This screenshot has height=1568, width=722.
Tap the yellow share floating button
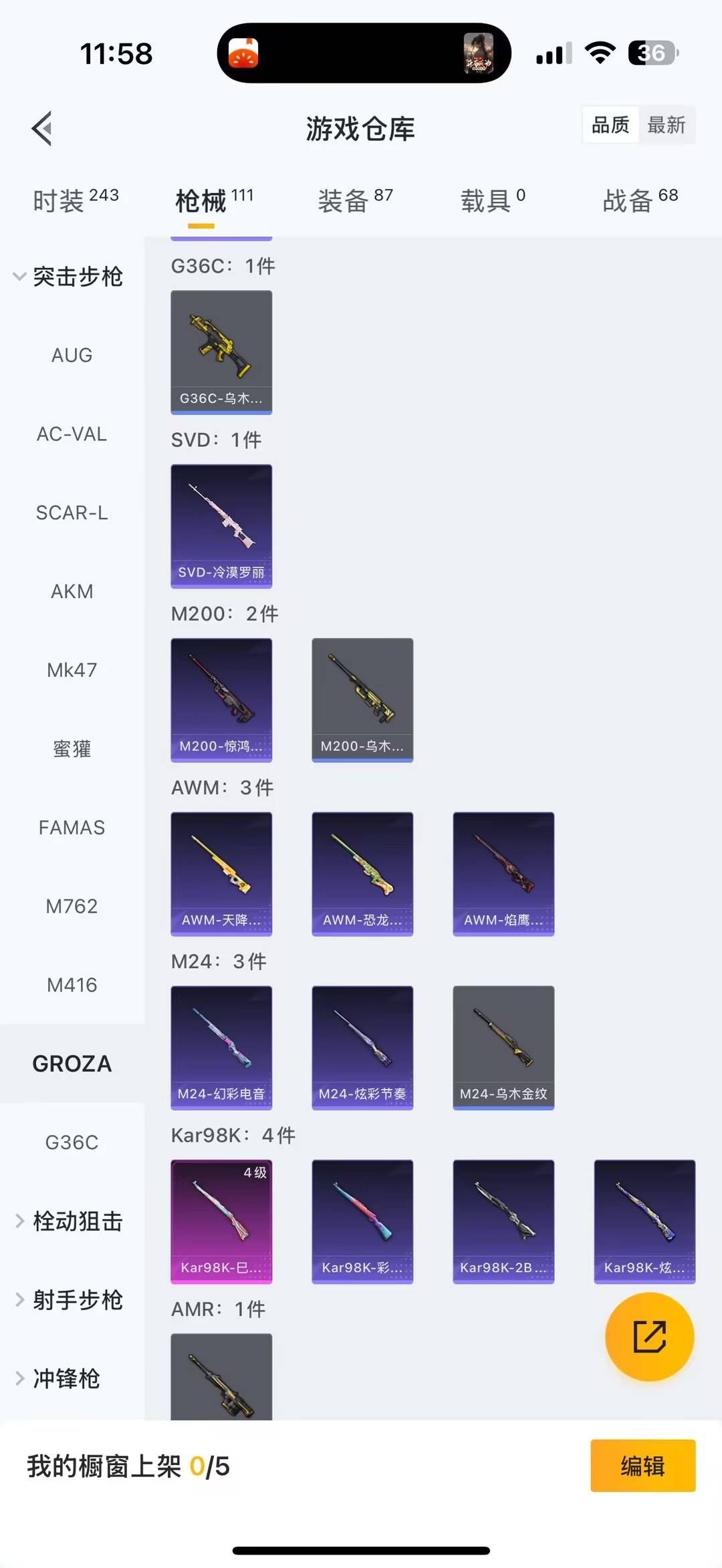(649, 1337)
